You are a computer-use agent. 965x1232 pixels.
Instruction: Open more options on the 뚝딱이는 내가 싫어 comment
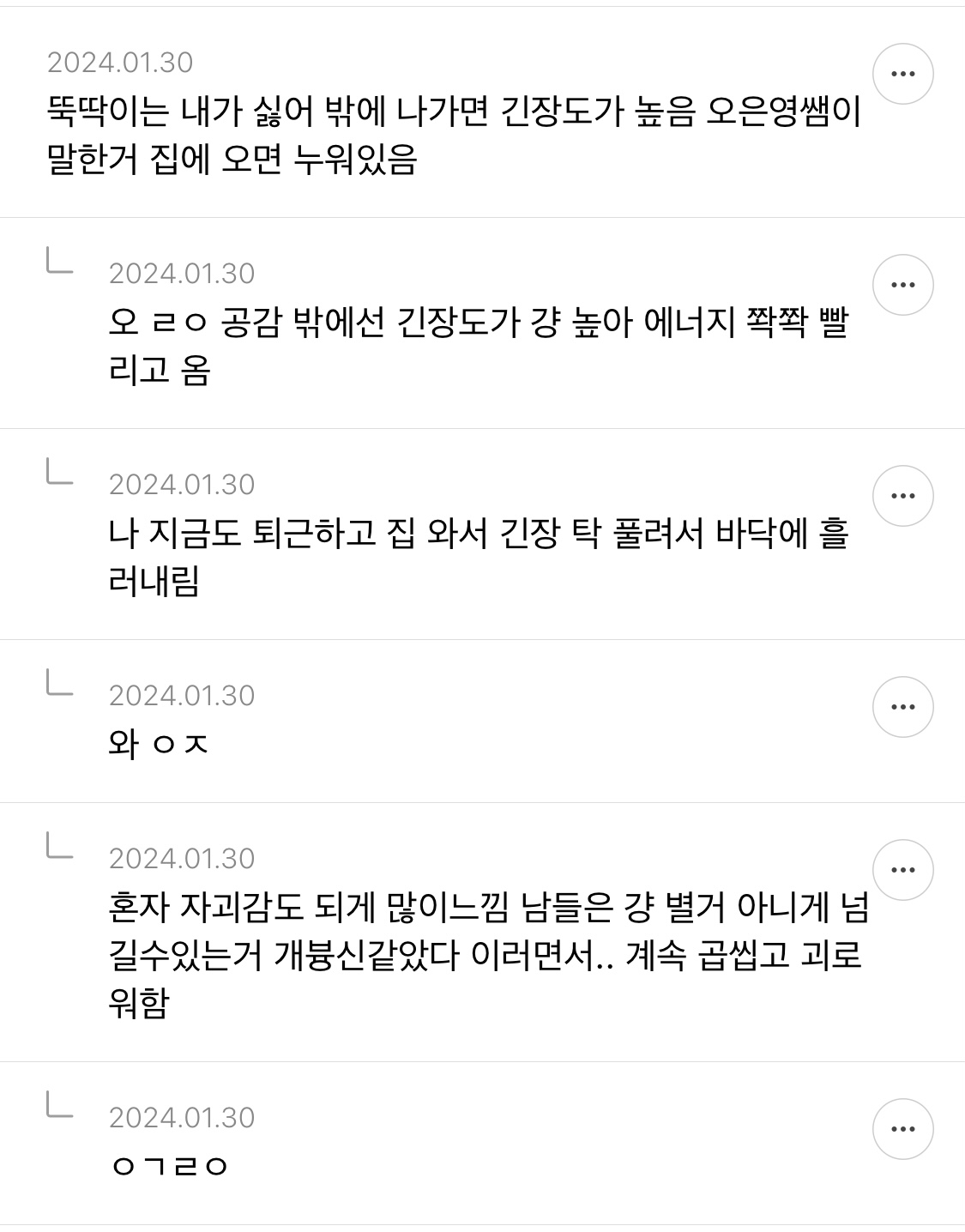tap(903, 74)
